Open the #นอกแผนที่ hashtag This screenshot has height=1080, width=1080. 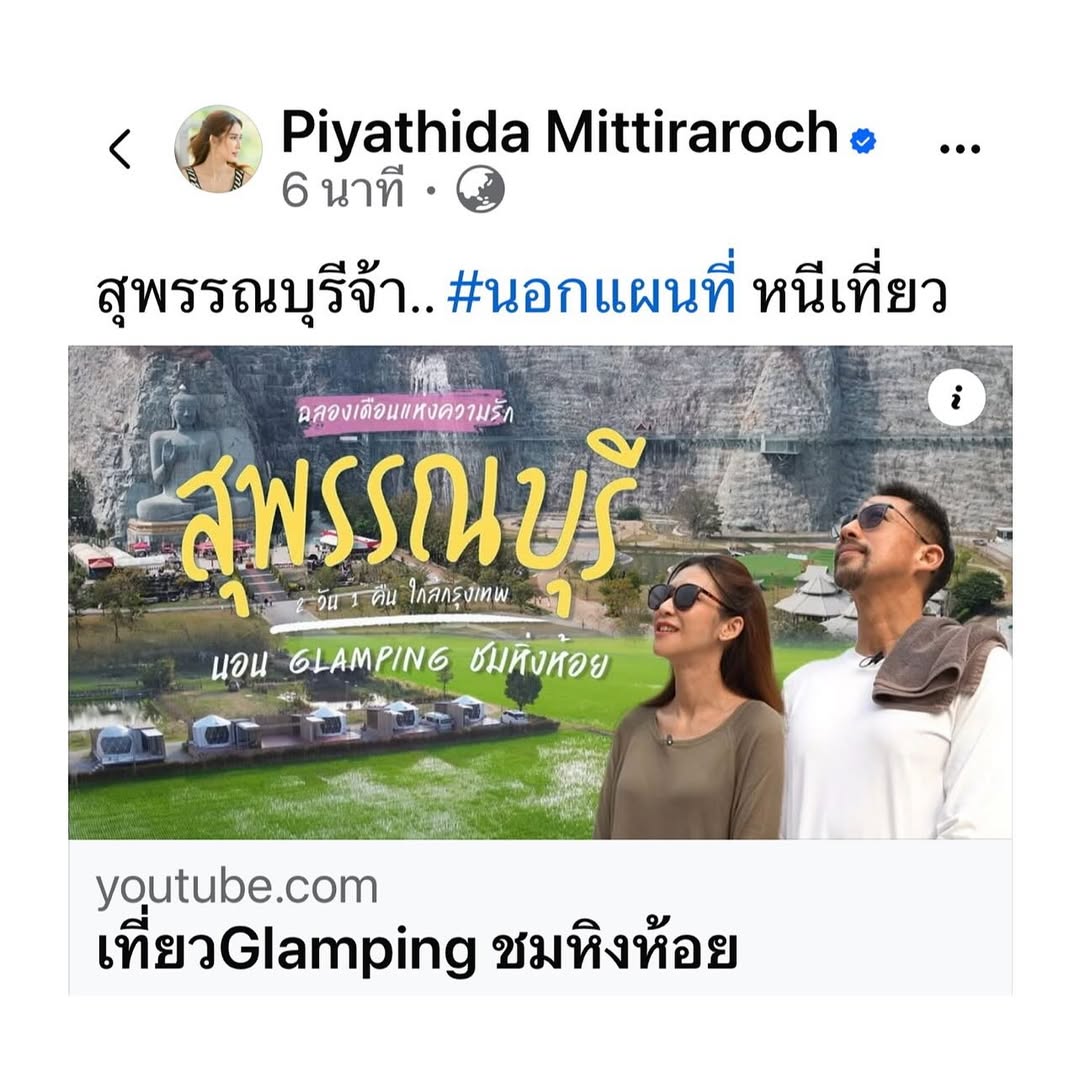(591, 297)
